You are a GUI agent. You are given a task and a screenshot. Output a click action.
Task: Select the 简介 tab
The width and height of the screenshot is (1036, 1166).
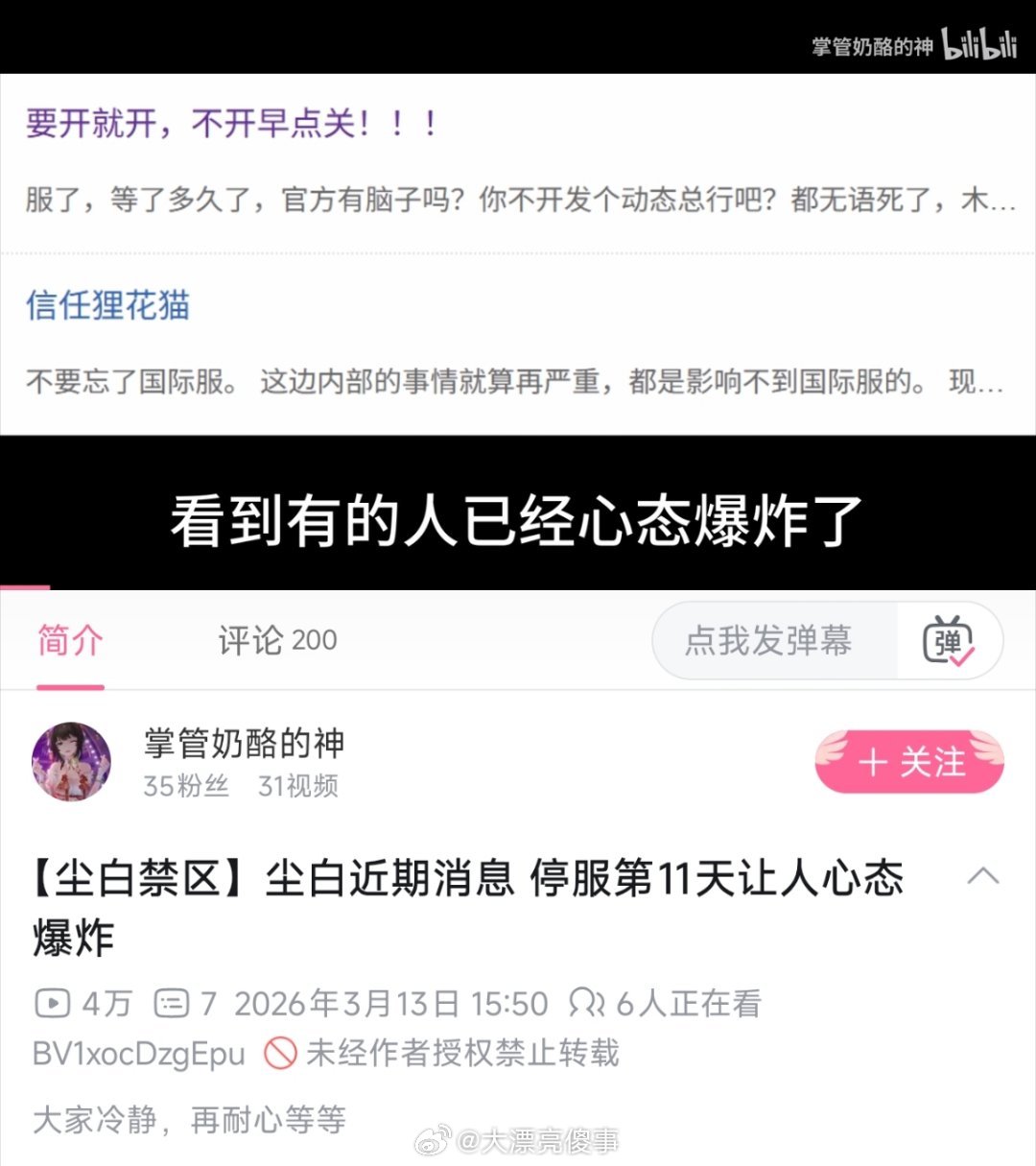pyautogui.click(x=68, y=640)
